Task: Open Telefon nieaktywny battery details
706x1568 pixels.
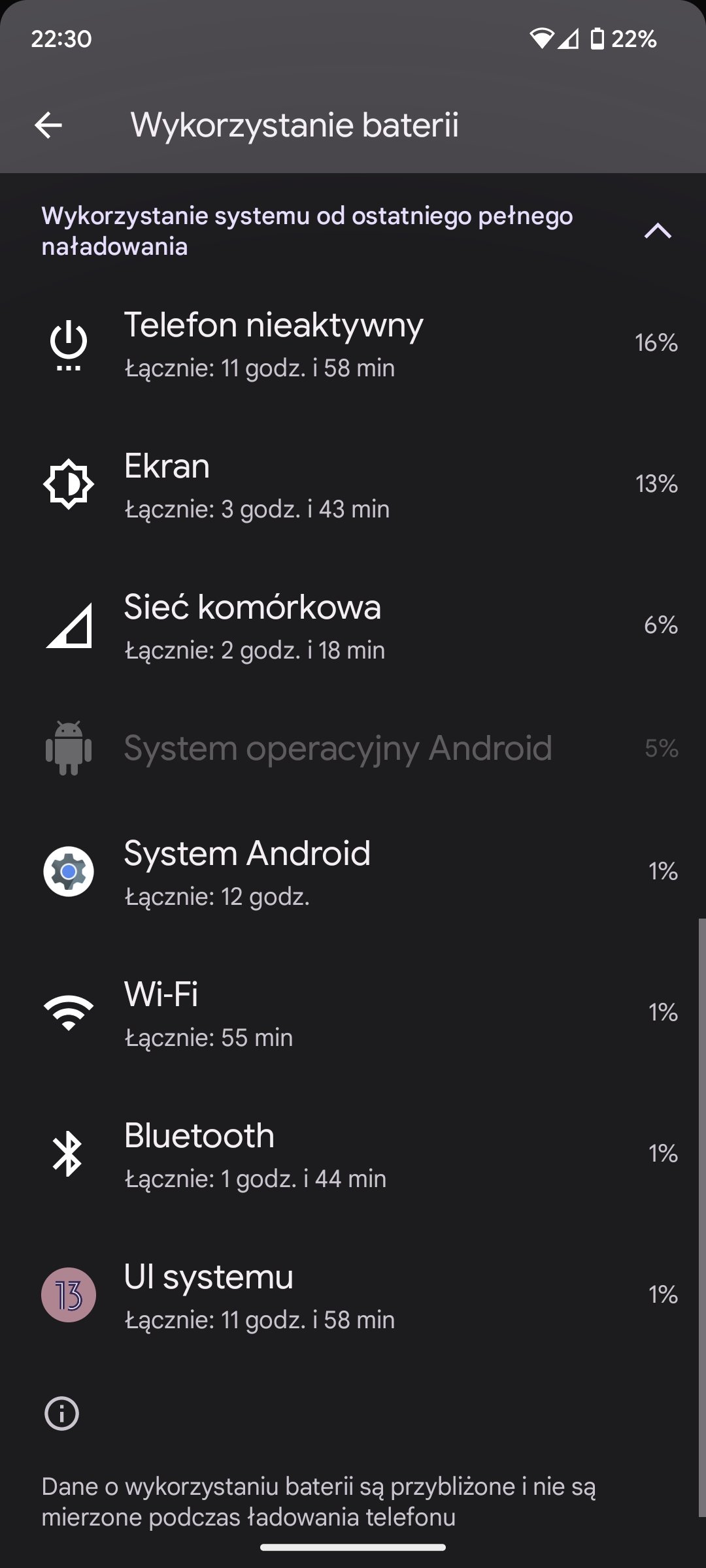Action: pyautogui.click(x=353, y=342)
